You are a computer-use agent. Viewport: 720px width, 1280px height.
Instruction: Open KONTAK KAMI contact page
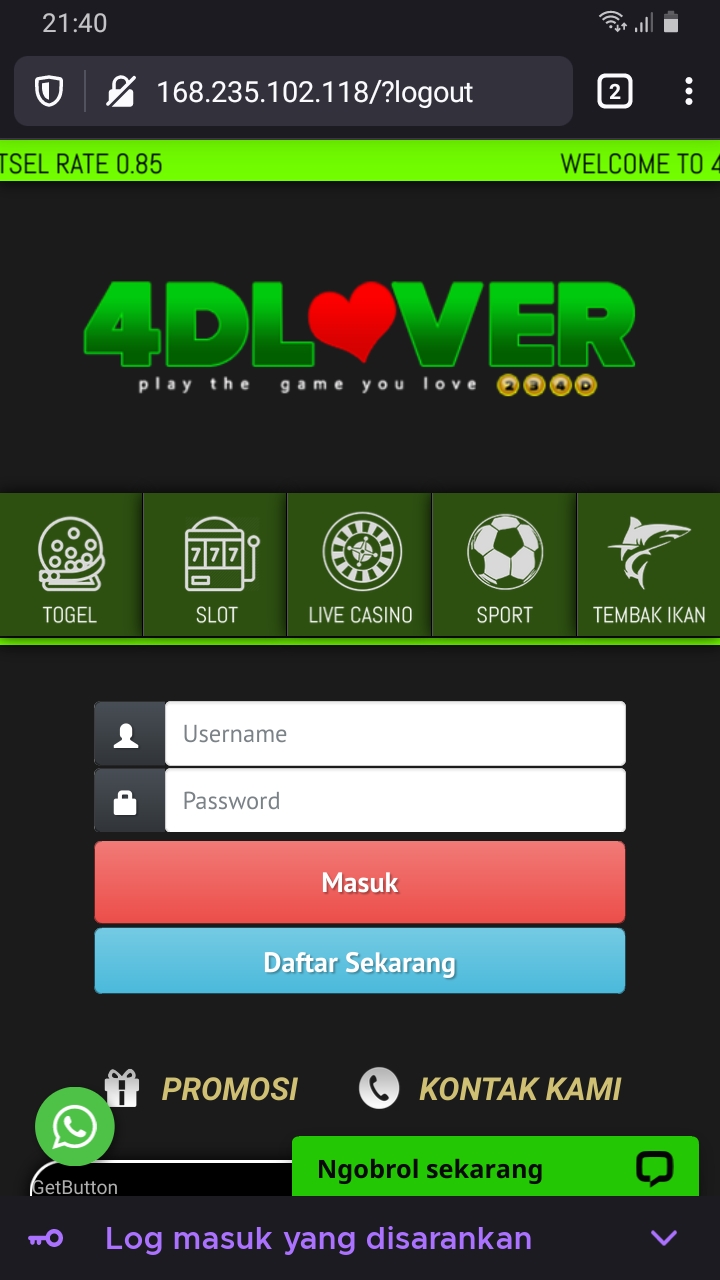pyautogui.click(x=519, y=1088)
